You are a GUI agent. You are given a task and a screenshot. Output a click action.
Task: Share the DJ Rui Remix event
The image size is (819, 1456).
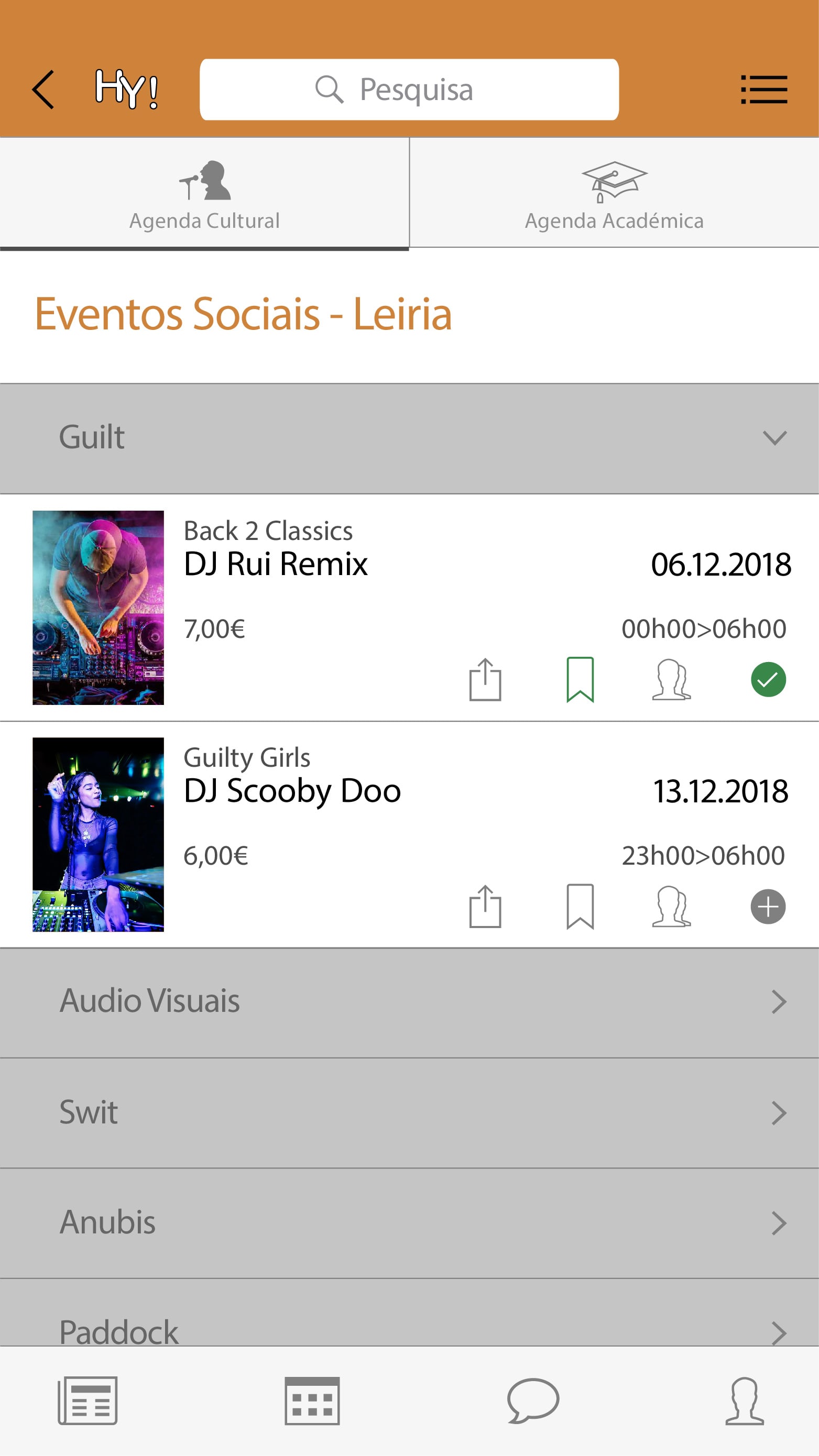(485, 679)
